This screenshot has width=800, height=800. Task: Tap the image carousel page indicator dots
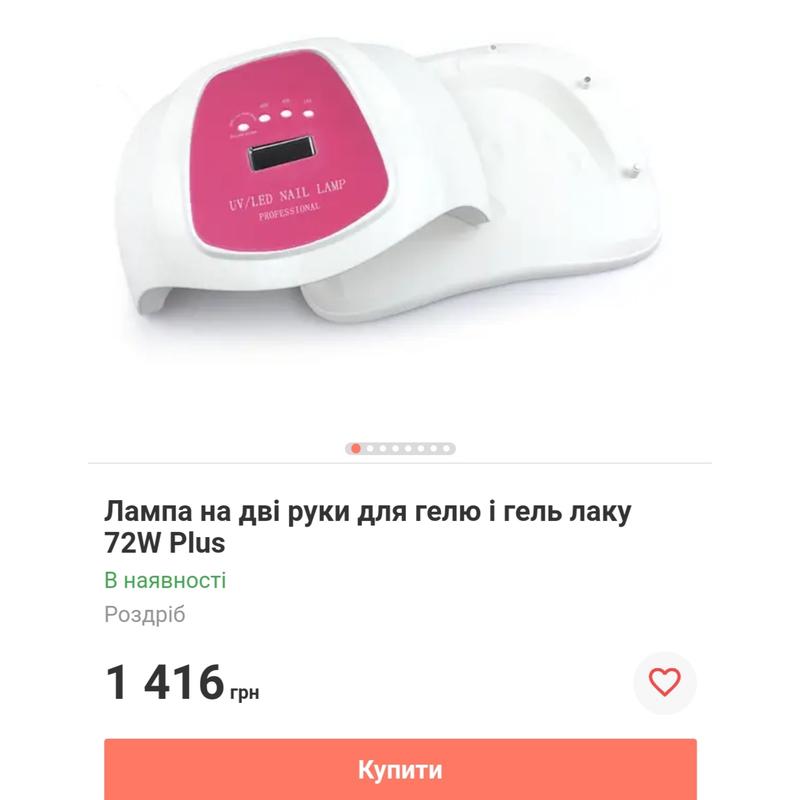400,448
